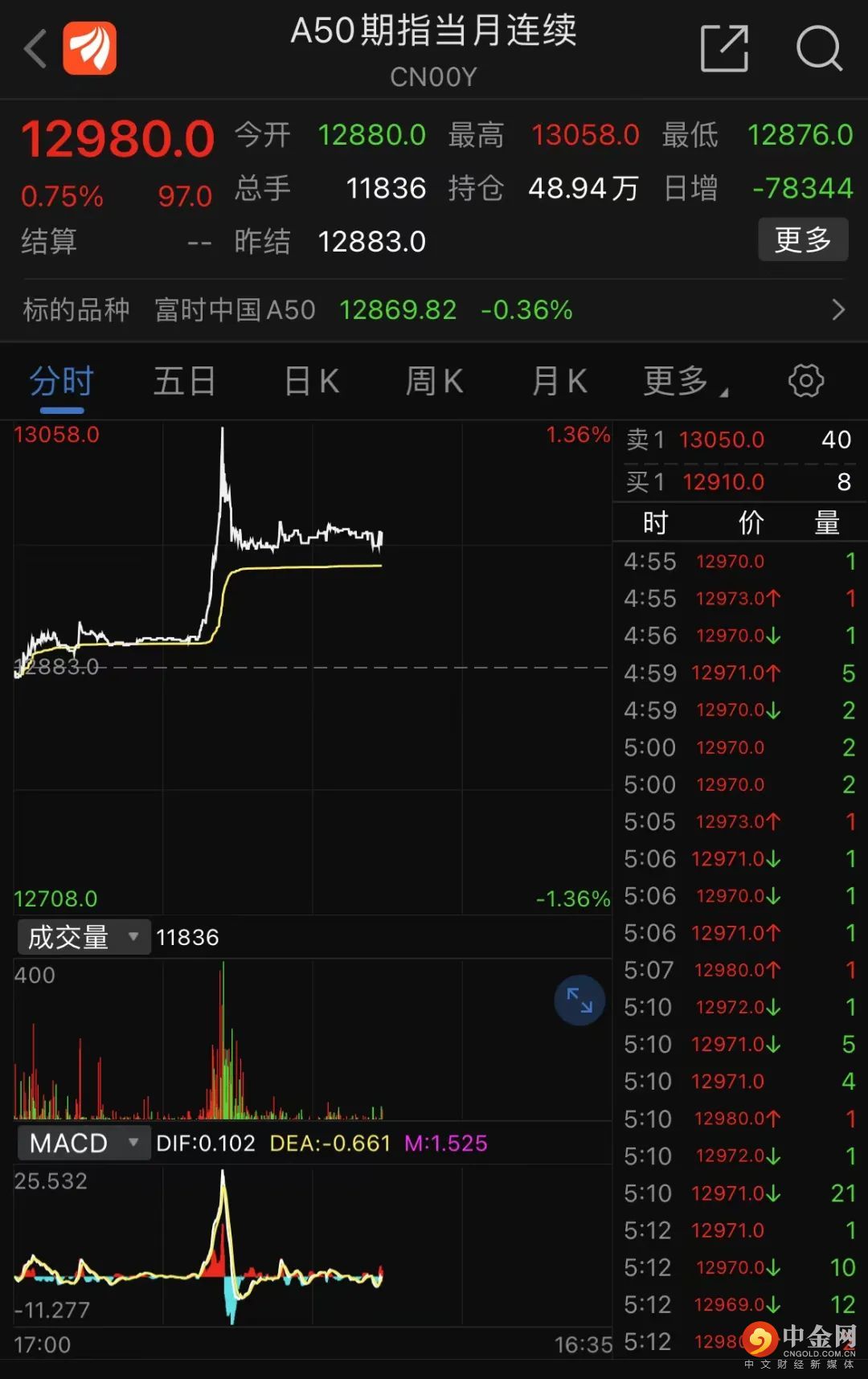Select the 周K chart tab
Viewport: 868px width, 1379px height.
434,381
